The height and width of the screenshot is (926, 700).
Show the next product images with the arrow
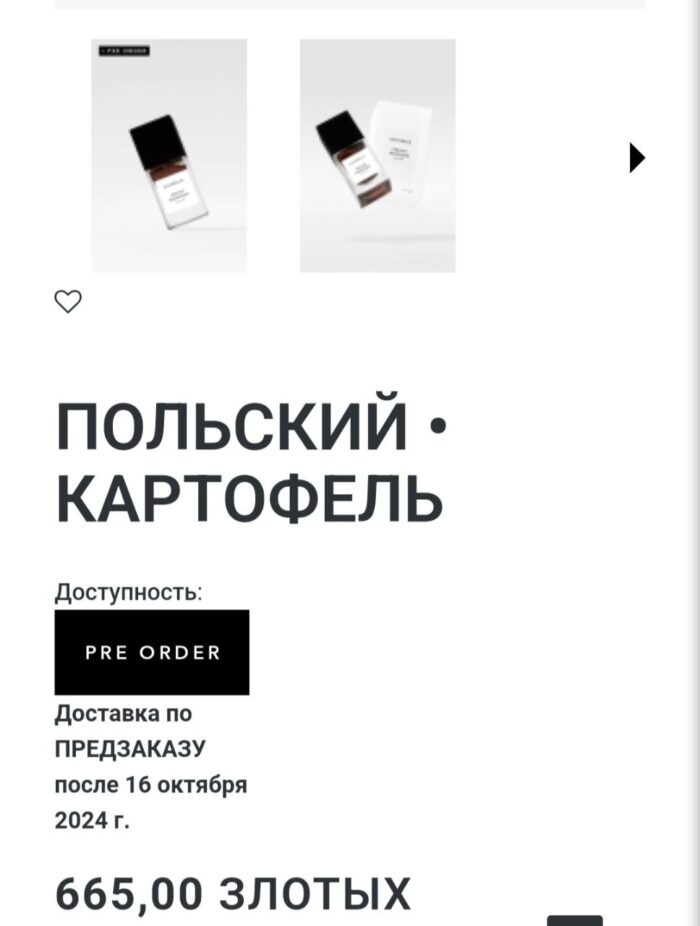pyautogui.click(x=636, y=157)
